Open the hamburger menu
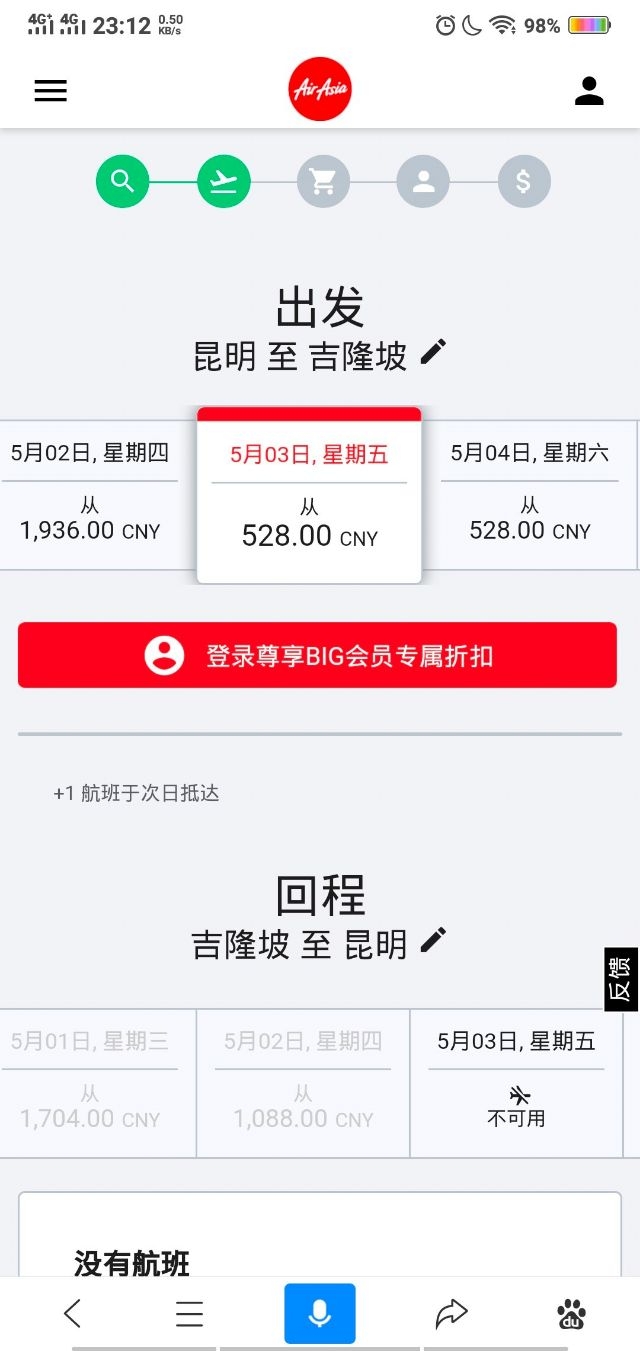The width and height of the screenshot is (640, 1351). click(51, 91)
